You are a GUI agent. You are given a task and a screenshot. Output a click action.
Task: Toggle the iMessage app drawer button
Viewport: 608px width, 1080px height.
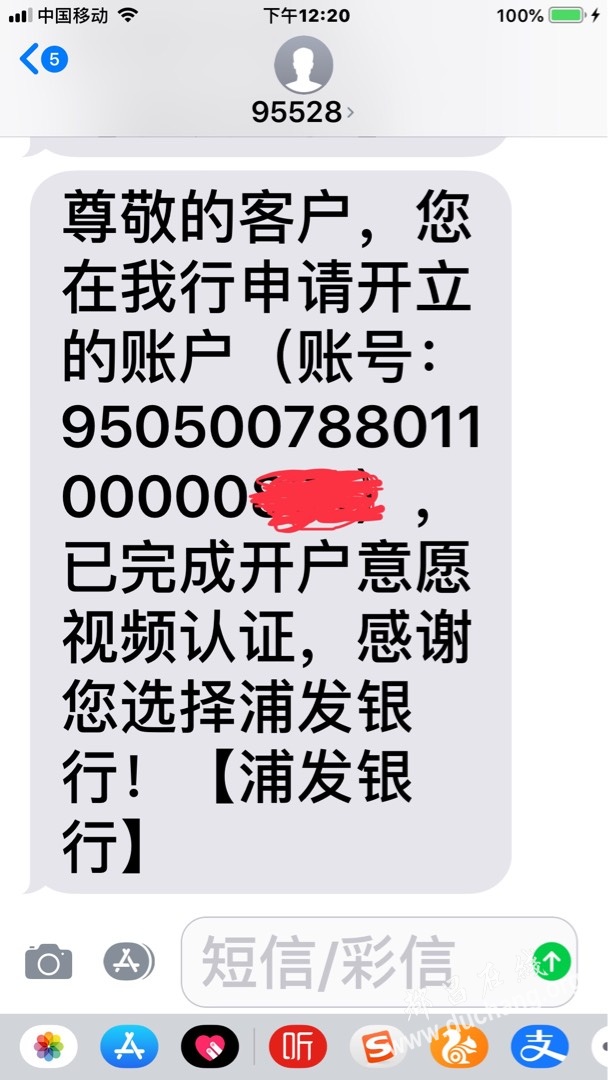point(129,961)
